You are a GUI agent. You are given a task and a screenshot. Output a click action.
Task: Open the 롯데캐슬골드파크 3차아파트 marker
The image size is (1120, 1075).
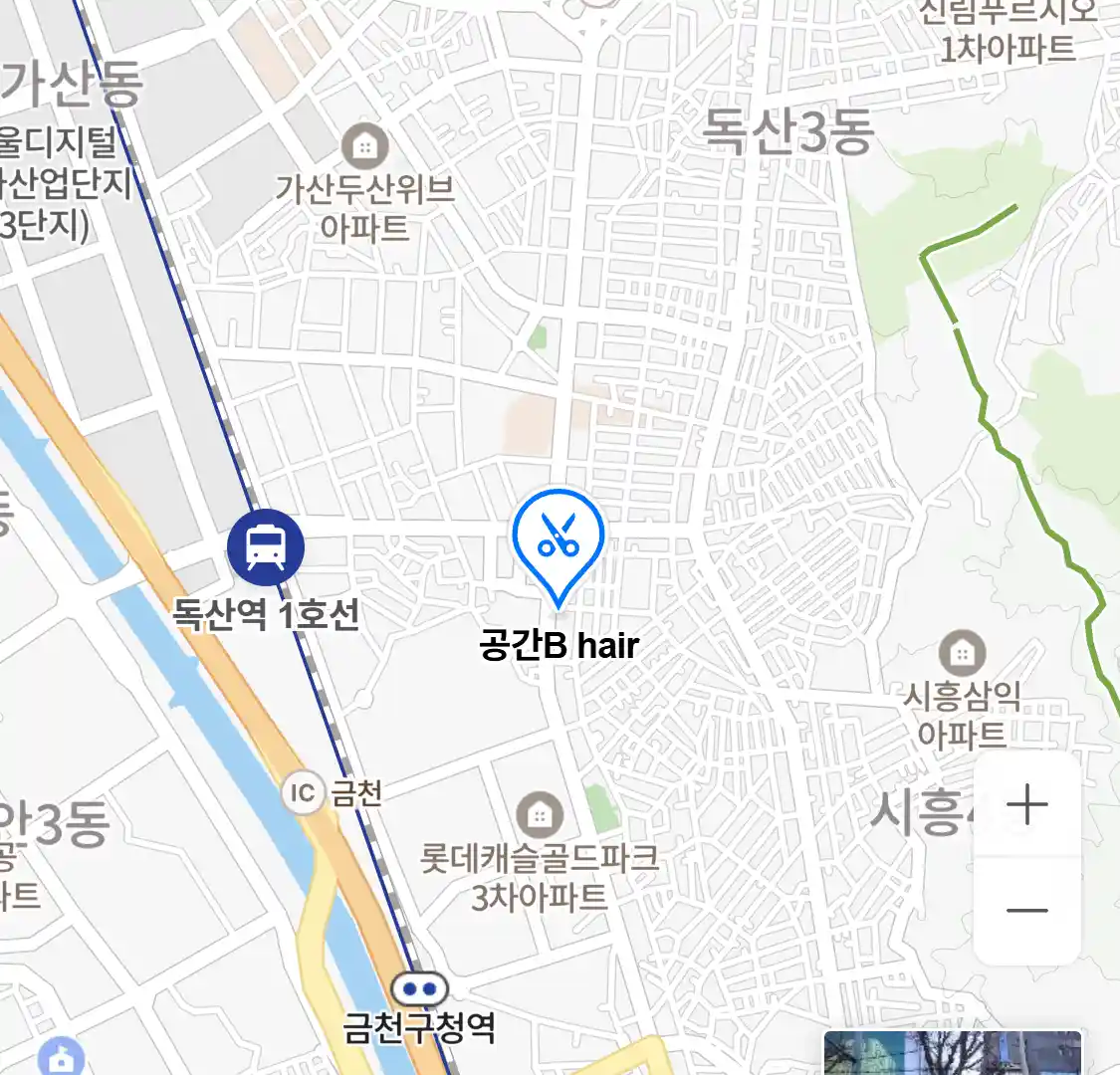click(540, 816)
